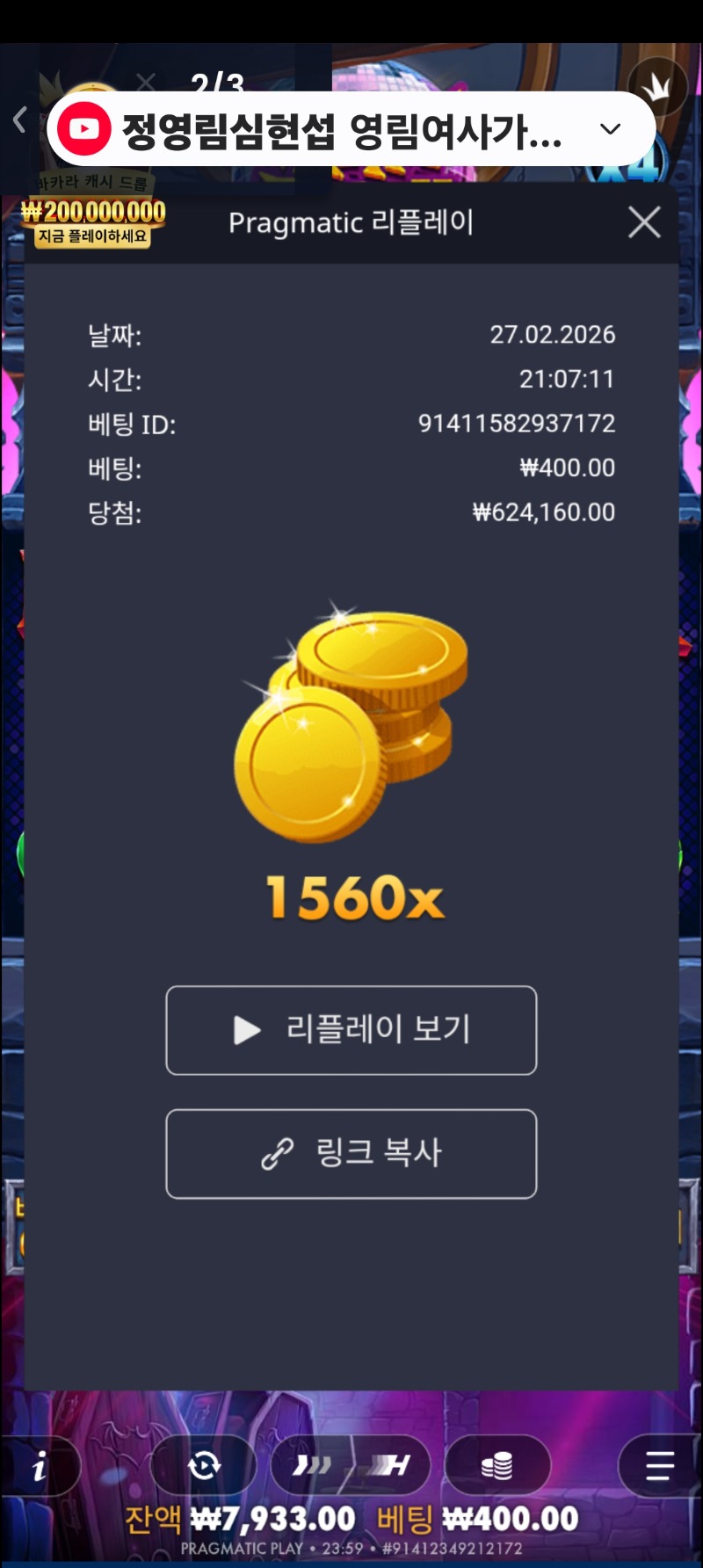Expand the YouTube banner dropdown chevron
This screenshot has width=703, height=1568.
(610, 129)
